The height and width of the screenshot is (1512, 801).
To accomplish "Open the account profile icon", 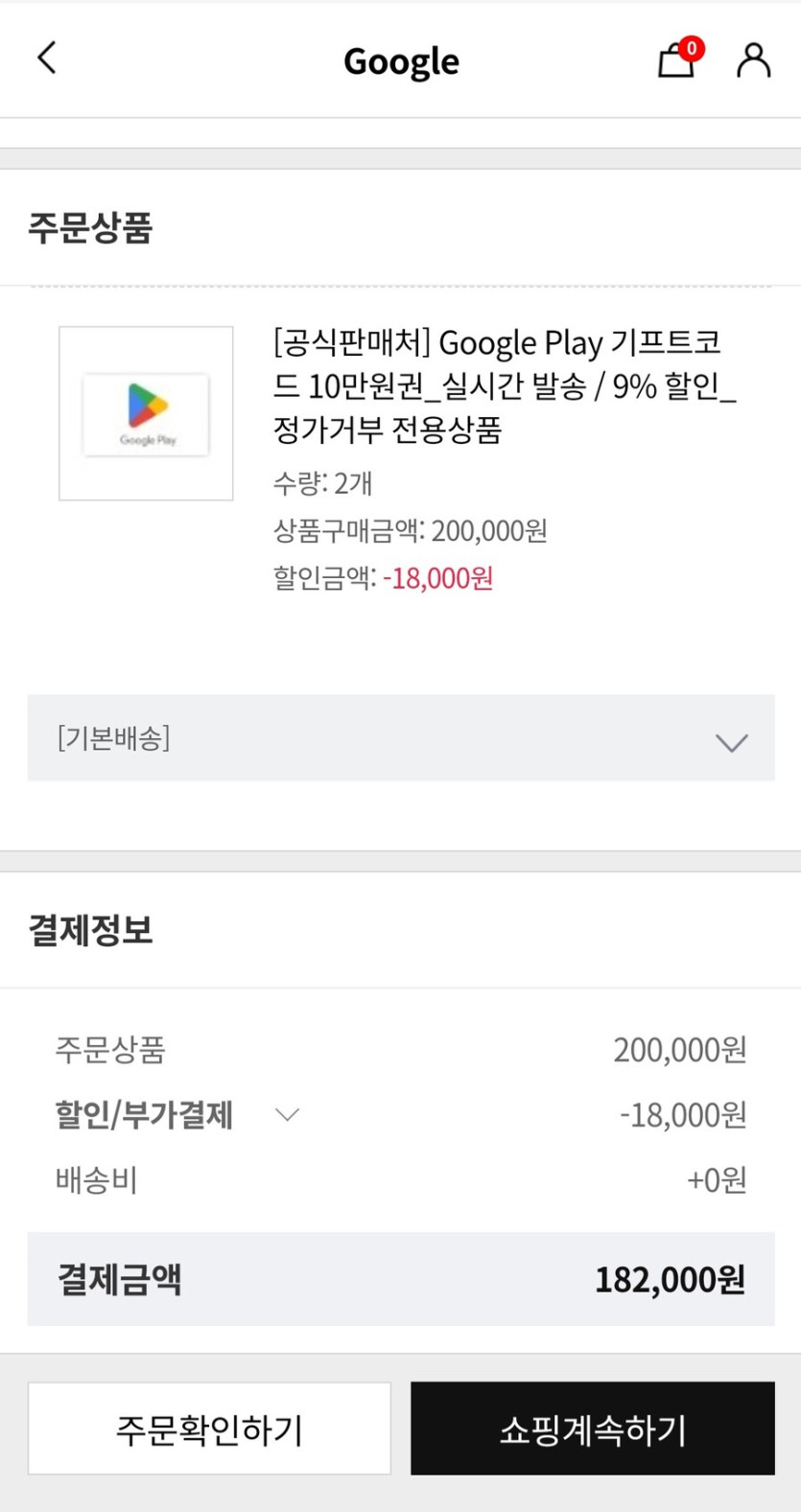I will click(x=754, y=58).
